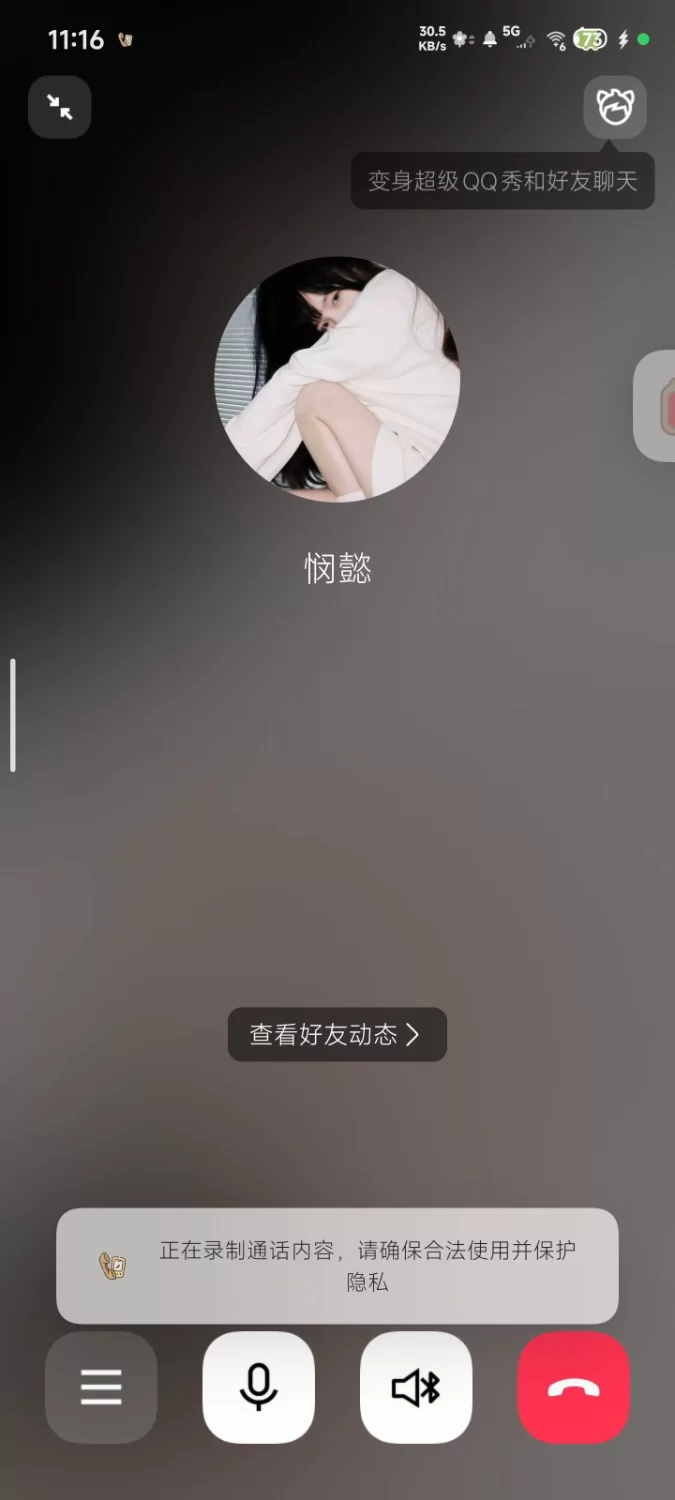Viewport: 675px width, 1500px height.
Task: Hang up the call
Action: pyautogui.click(x=574, y=1387)
